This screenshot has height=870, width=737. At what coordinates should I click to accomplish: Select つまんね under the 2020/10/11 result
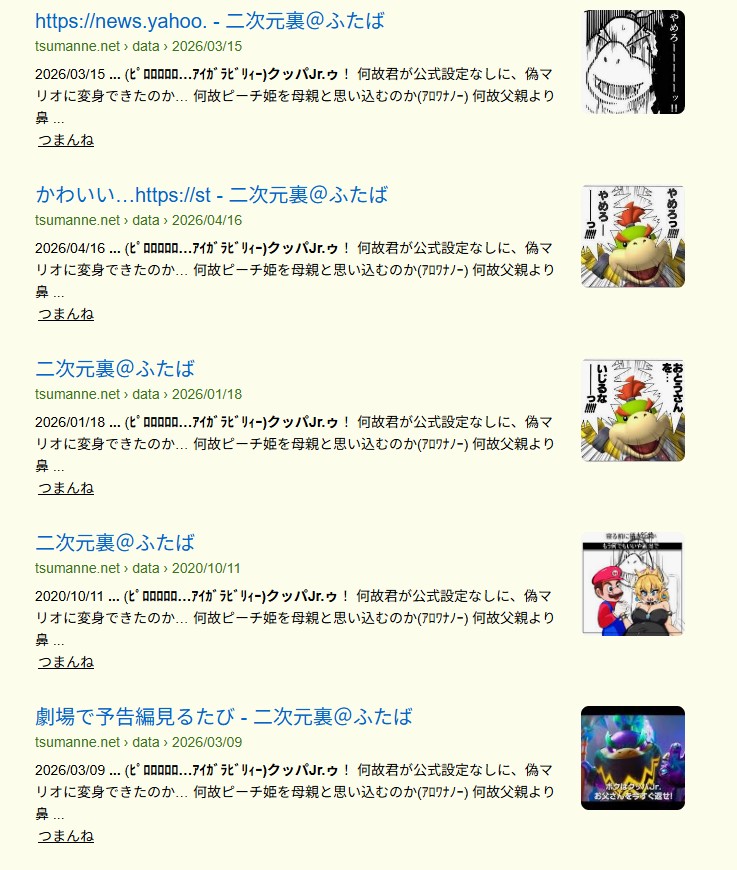tap(66, 662)
